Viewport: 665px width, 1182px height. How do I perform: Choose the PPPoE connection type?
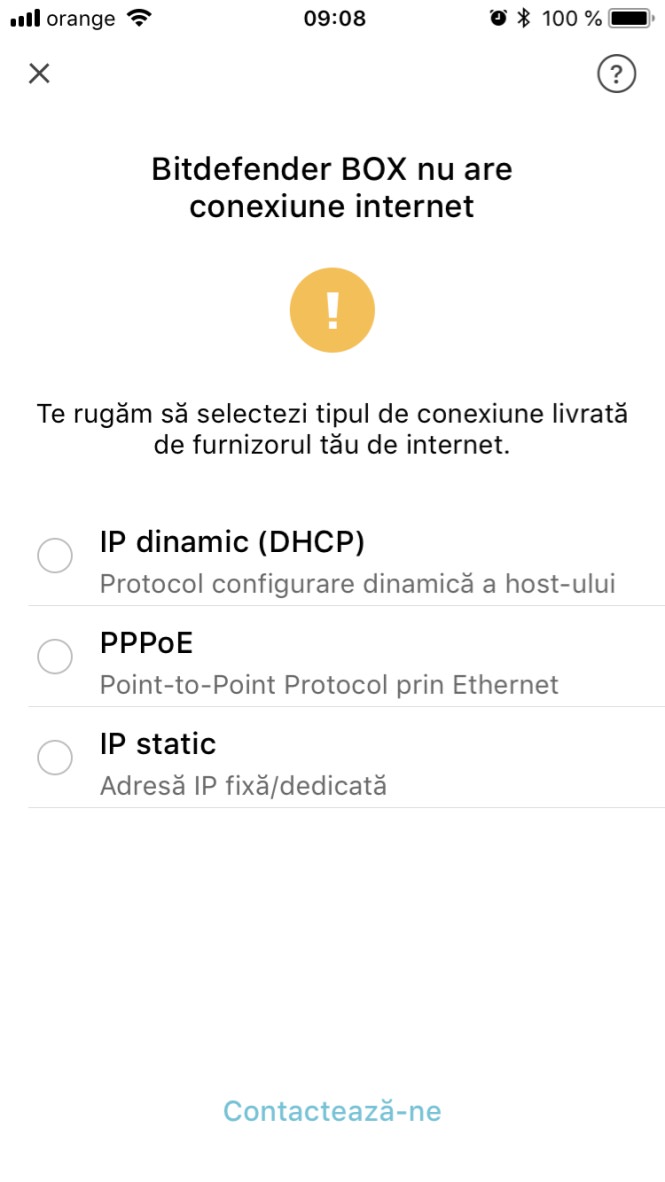click(x=55, y=657)
